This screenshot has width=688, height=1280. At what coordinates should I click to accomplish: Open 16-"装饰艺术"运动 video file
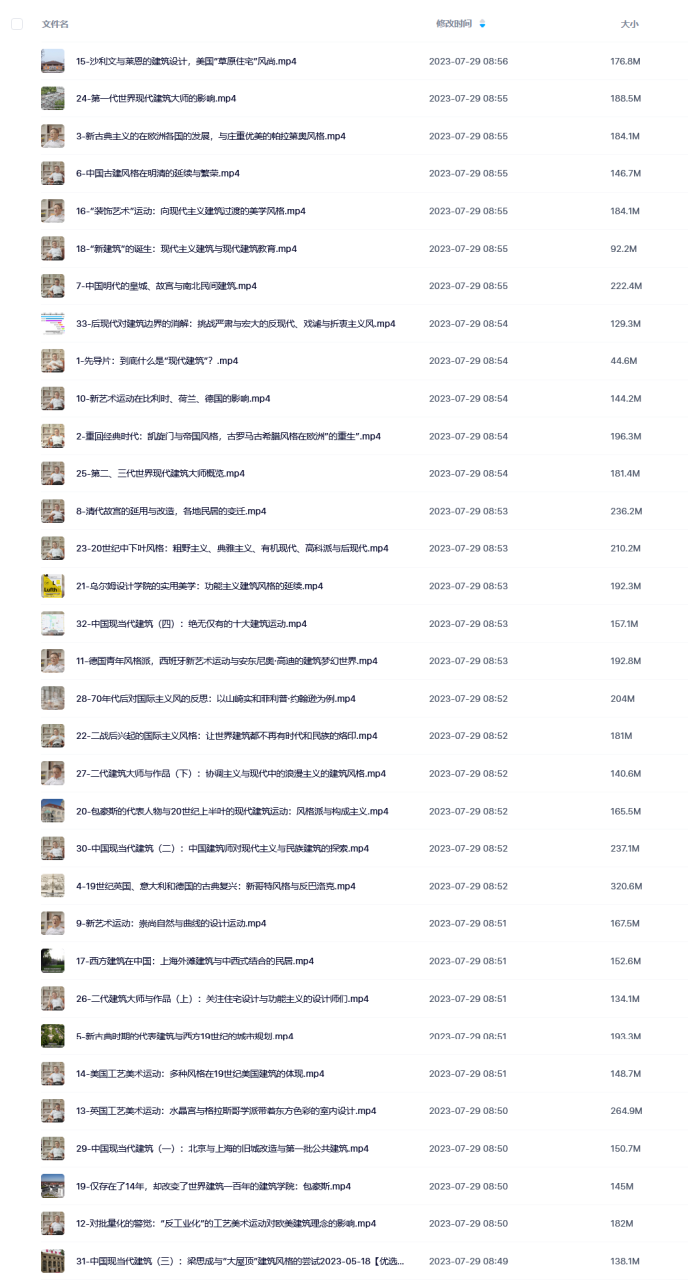pyautogui.click(x=191, y=211)
